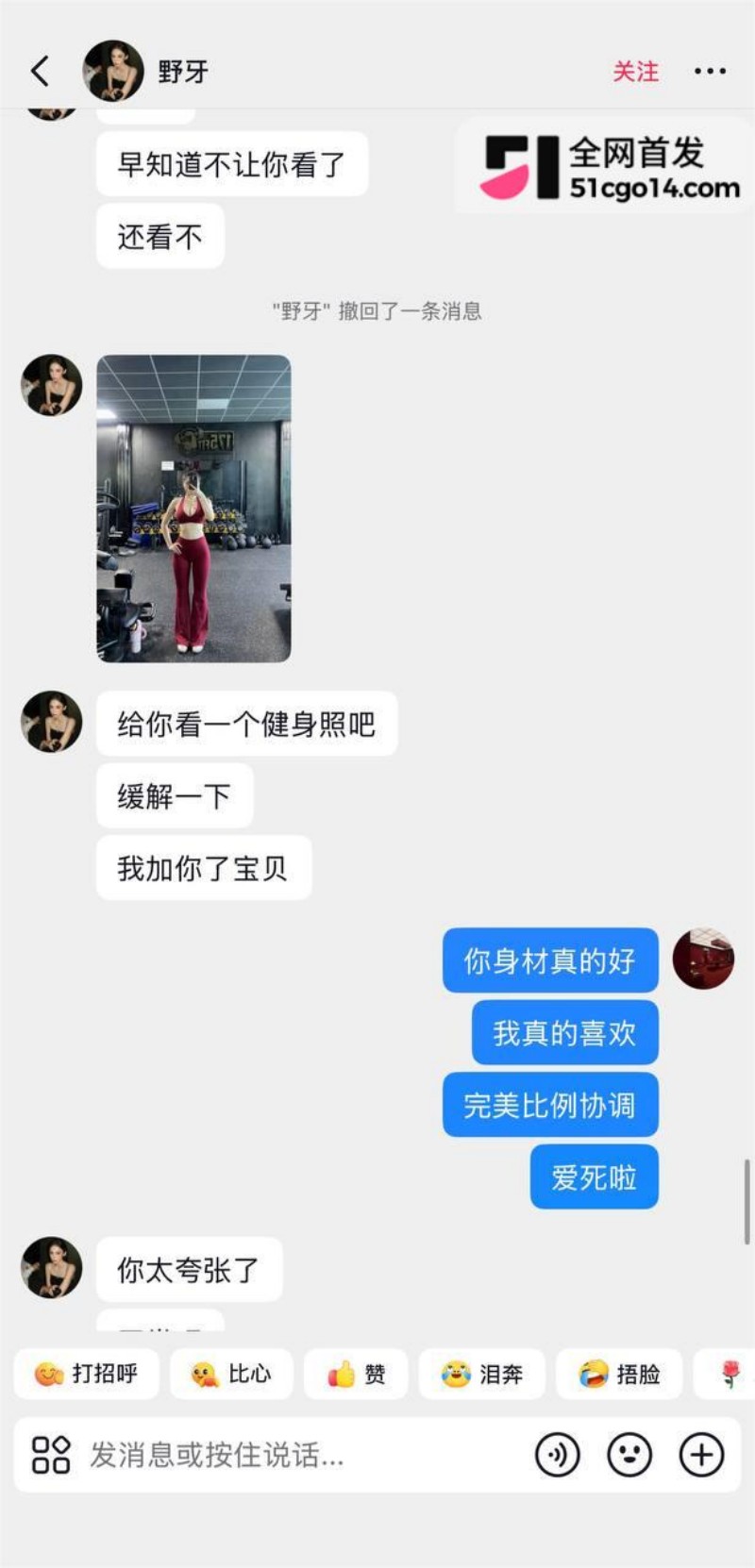Send the 泪奔 quick reaction
The height and width of the screenshot is (1568, 755).
tap(481, 1374)
